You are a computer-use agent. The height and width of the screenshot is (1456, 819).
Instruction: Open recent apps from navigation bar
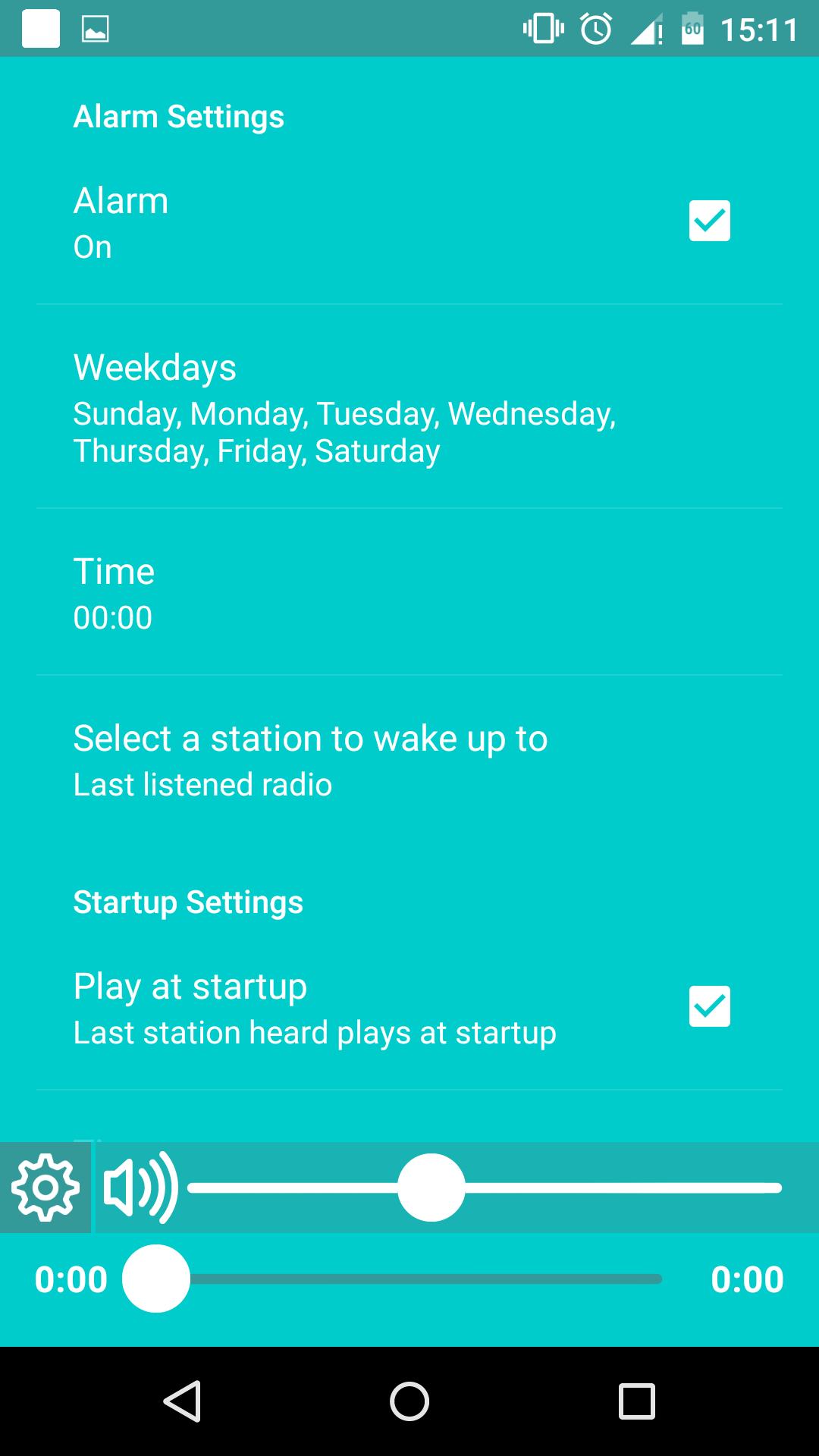tap(636, 1401)
